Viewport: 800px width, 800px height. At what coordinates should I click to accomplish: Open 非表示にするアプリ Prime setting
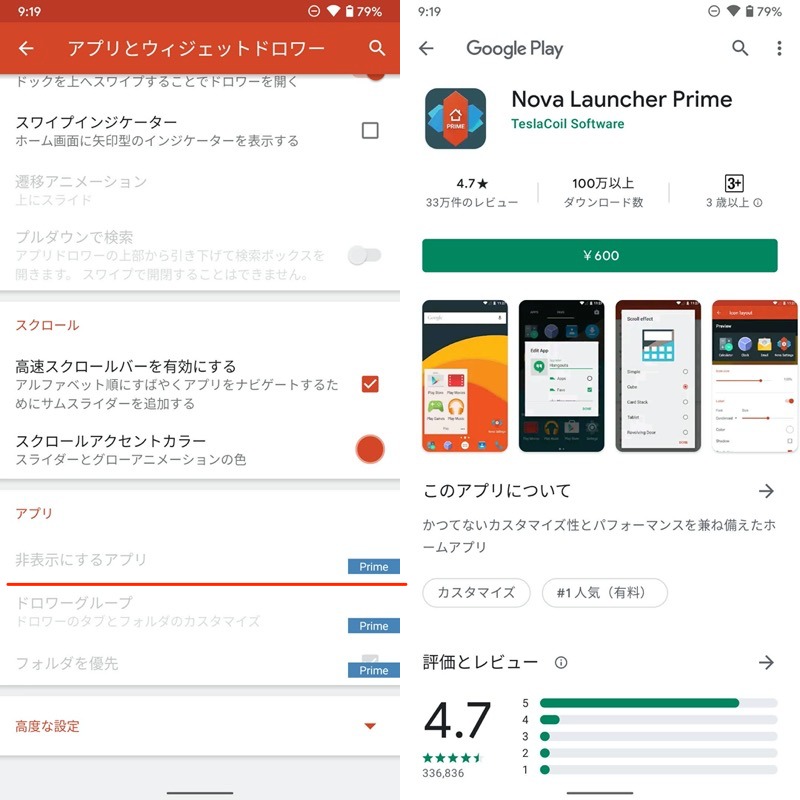(200, 560)
